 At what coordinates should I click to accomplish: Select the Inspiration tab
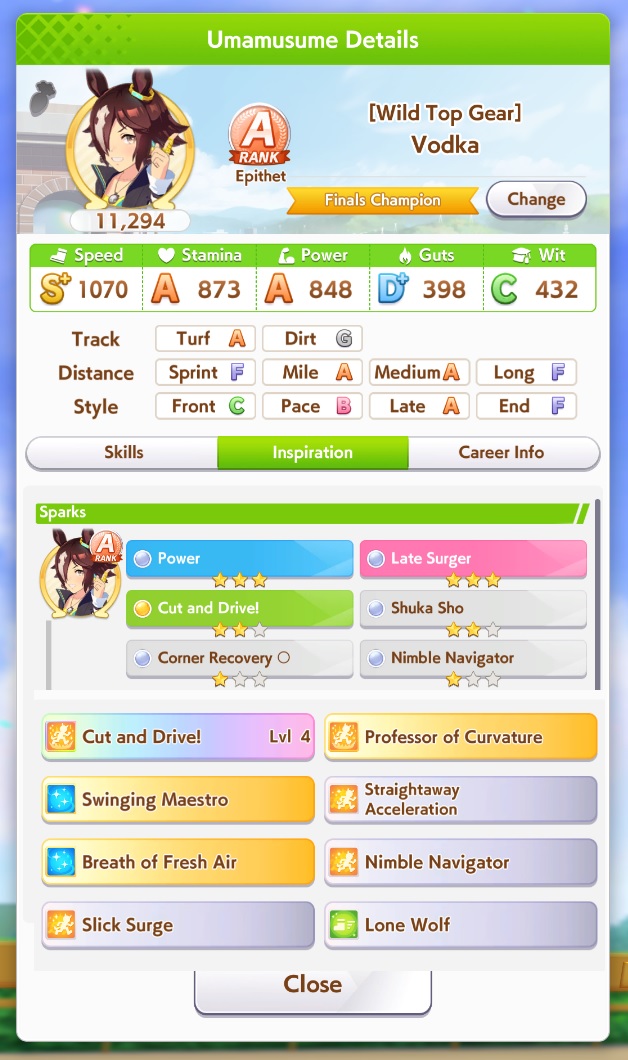coord(313,453)
